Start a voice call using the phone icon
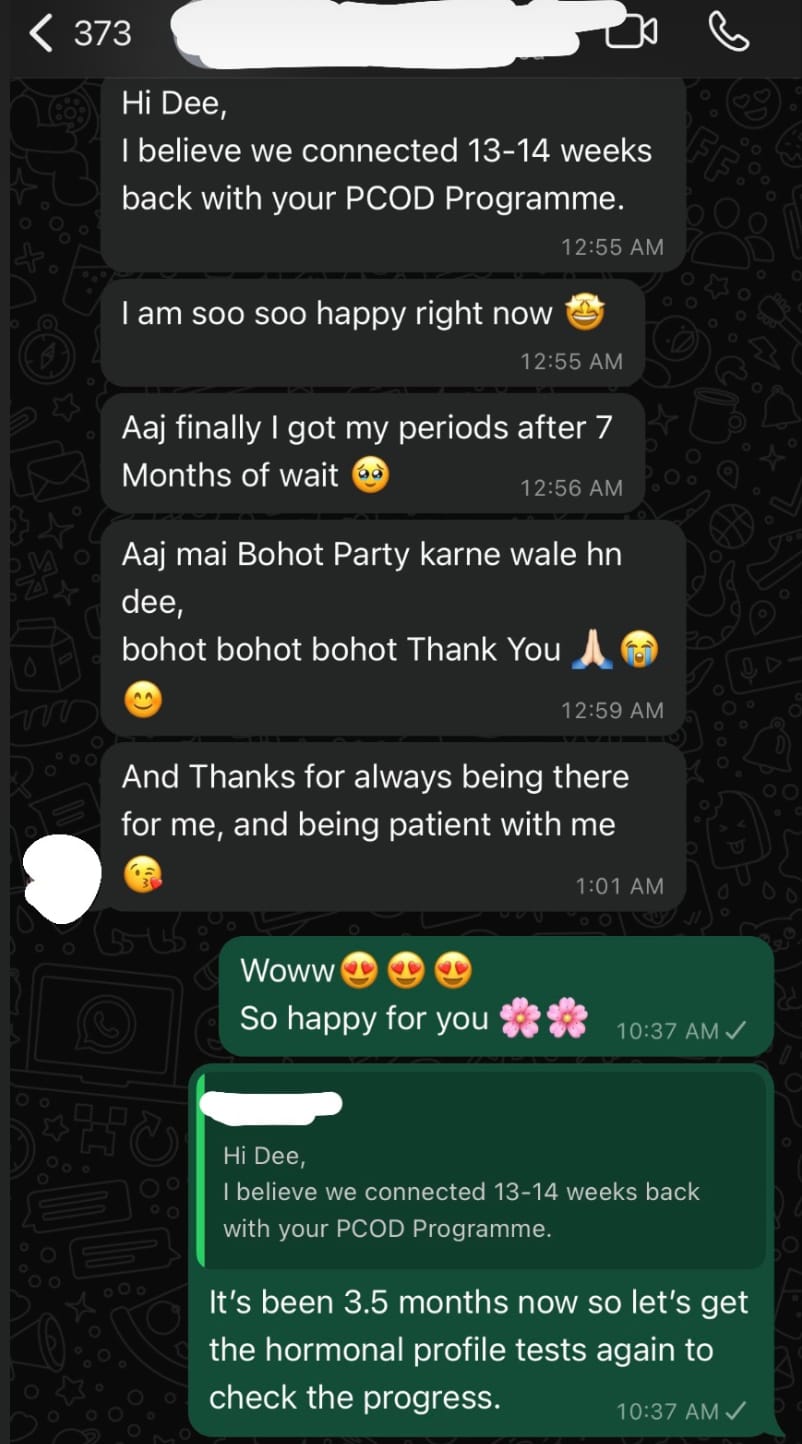Viewport: 802px width, 1444px height. (729, 33)
